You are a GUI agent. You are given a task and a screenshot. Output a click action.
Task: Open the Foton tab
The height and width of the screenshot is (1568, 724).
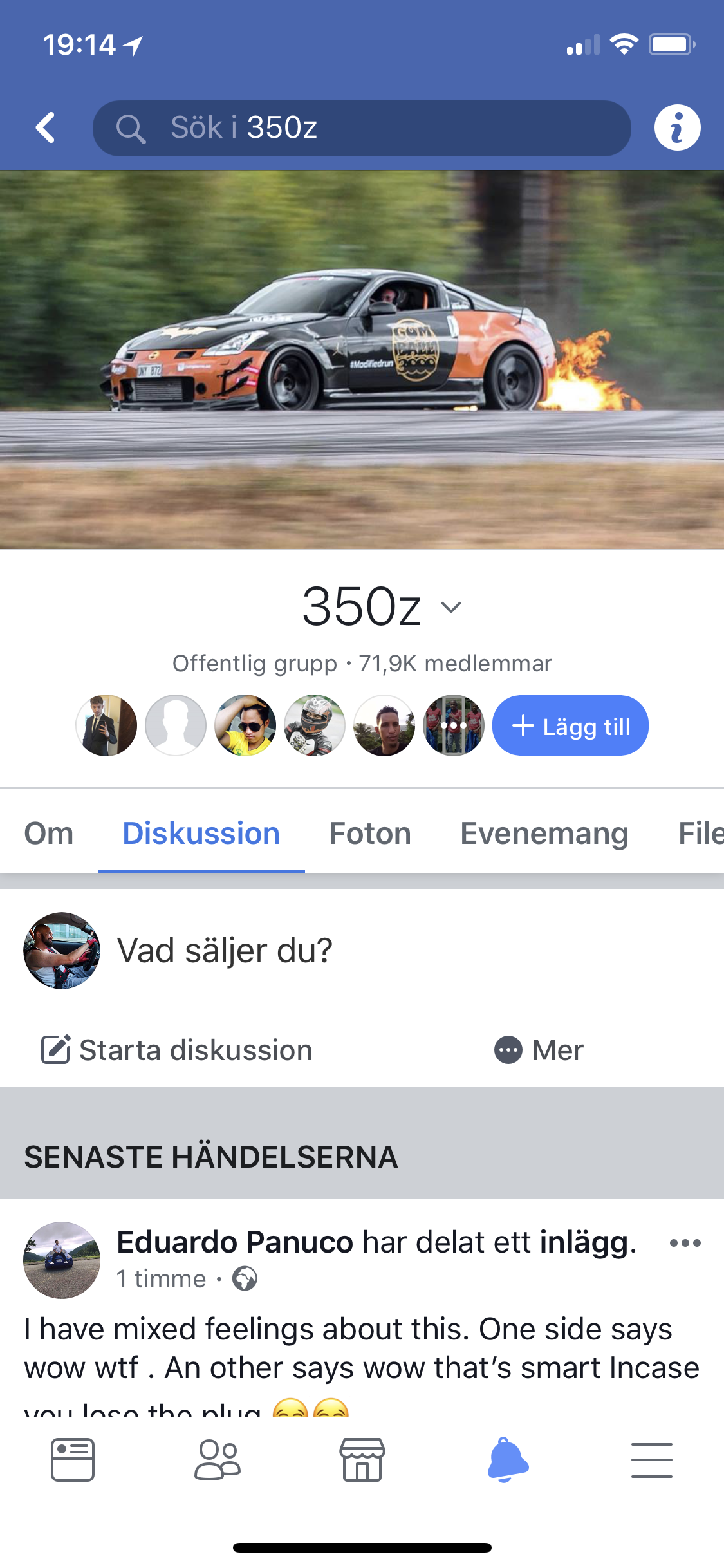coord(370,834)
